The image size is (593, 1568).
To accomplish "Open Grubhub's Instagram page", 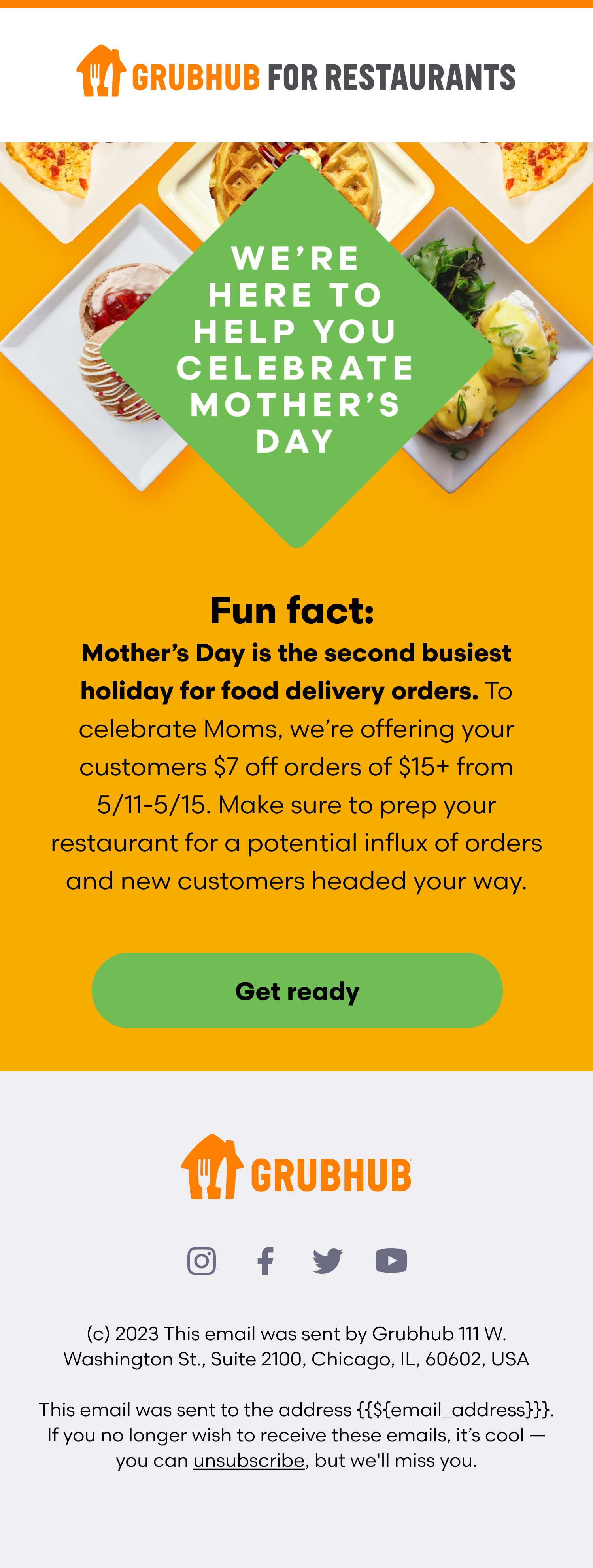I will coord(201,1261).
